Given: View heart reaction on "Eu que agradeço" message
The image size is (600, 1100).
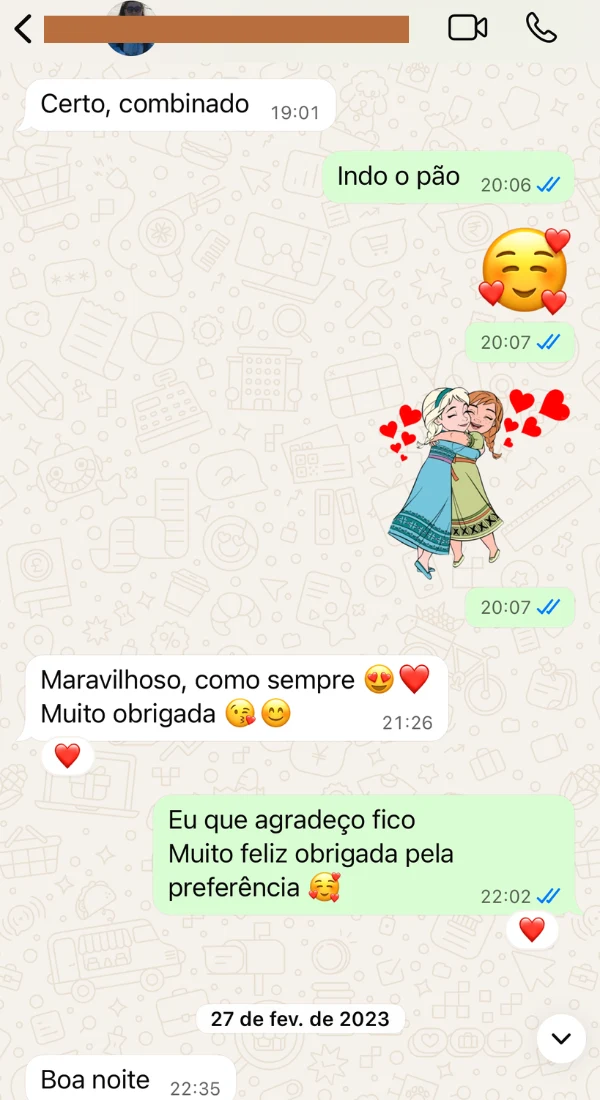Looking at the screenshot, I should point(532,930).
